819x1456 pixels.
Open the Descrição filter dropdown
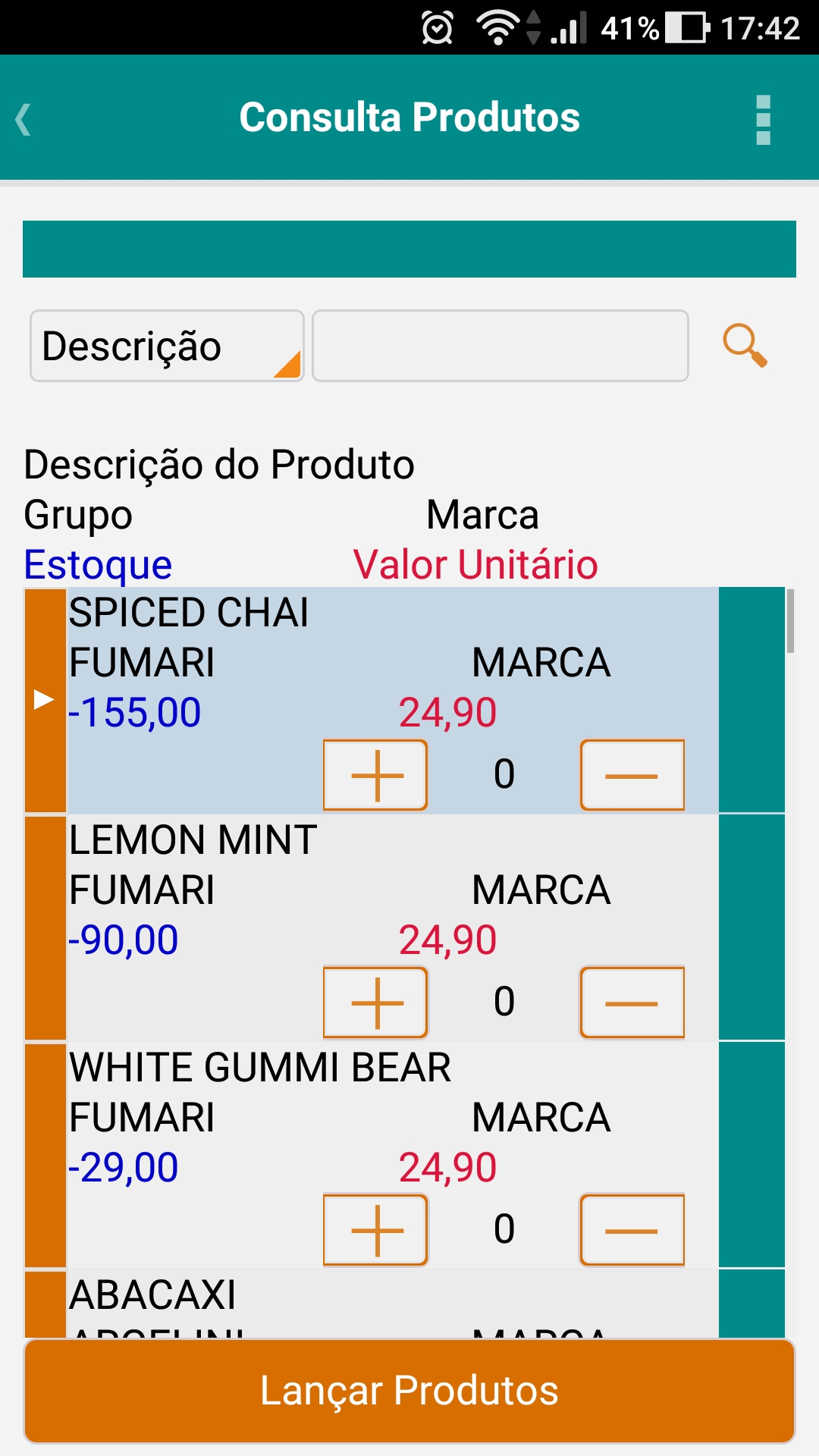tap(167, 346)
